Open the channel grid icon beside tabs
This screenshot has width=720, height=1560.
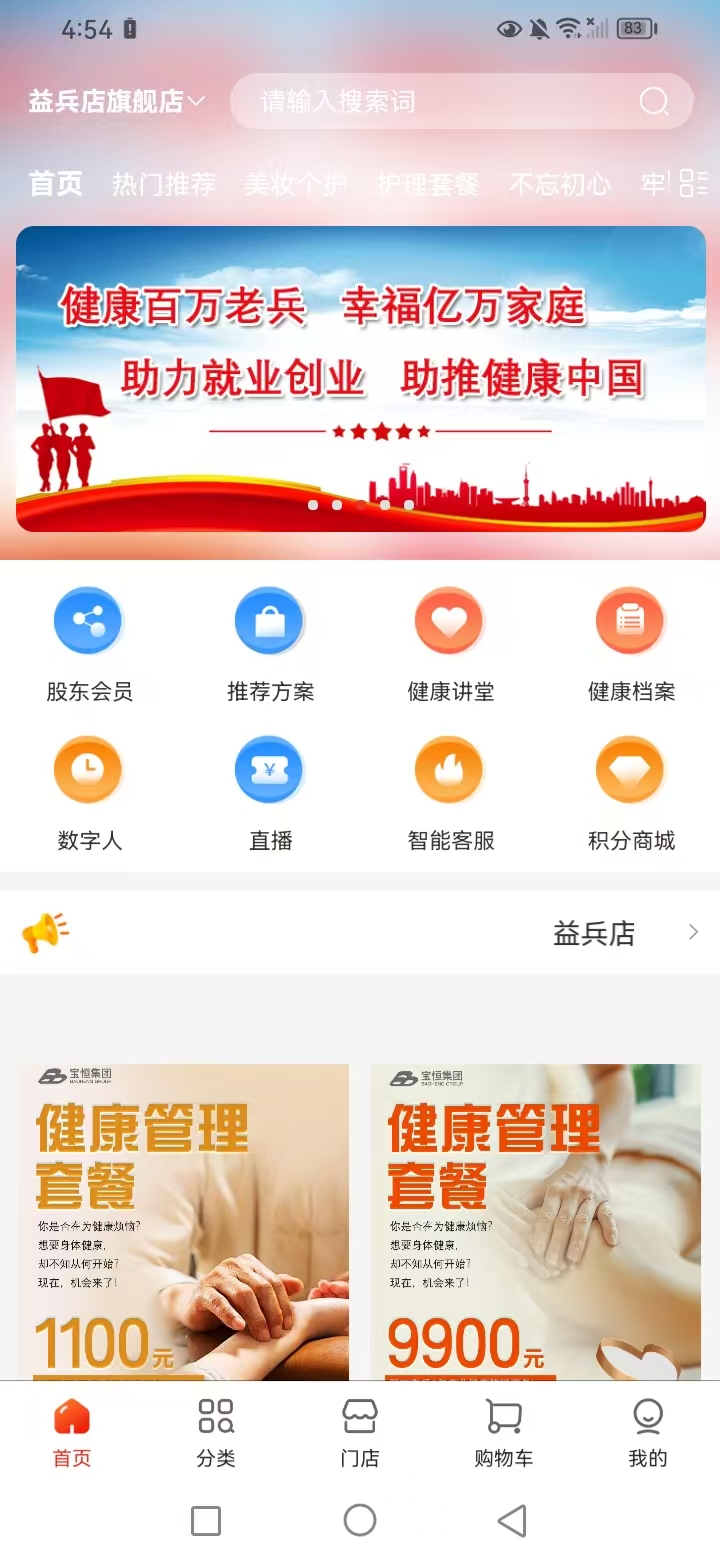[692, 183]
